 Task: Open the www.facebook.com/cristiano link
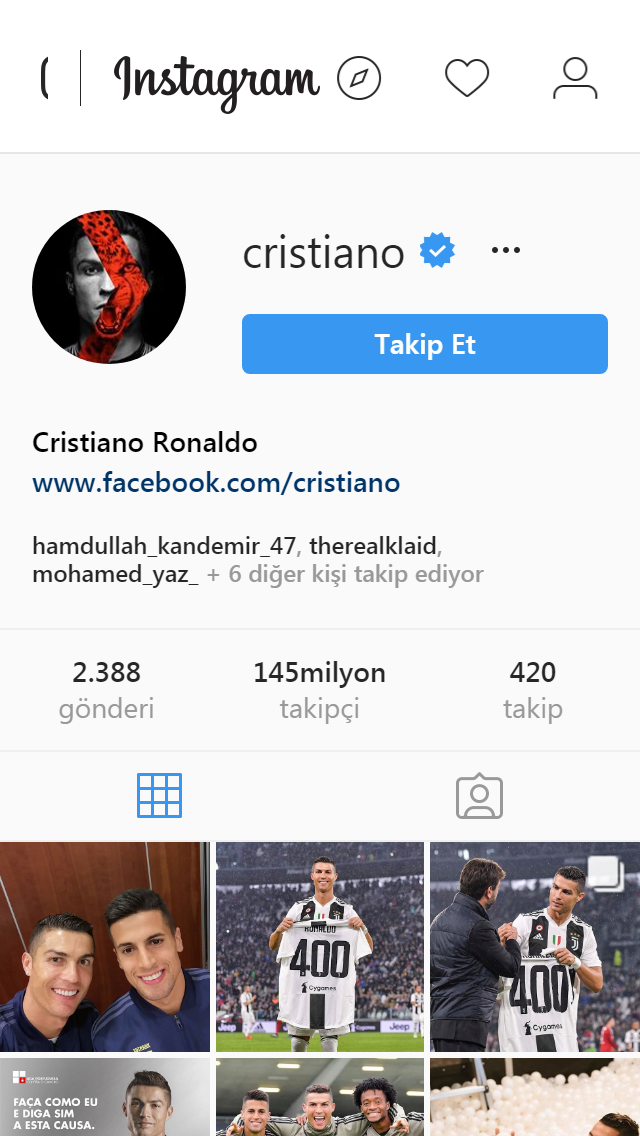click(x=216, y=484)
